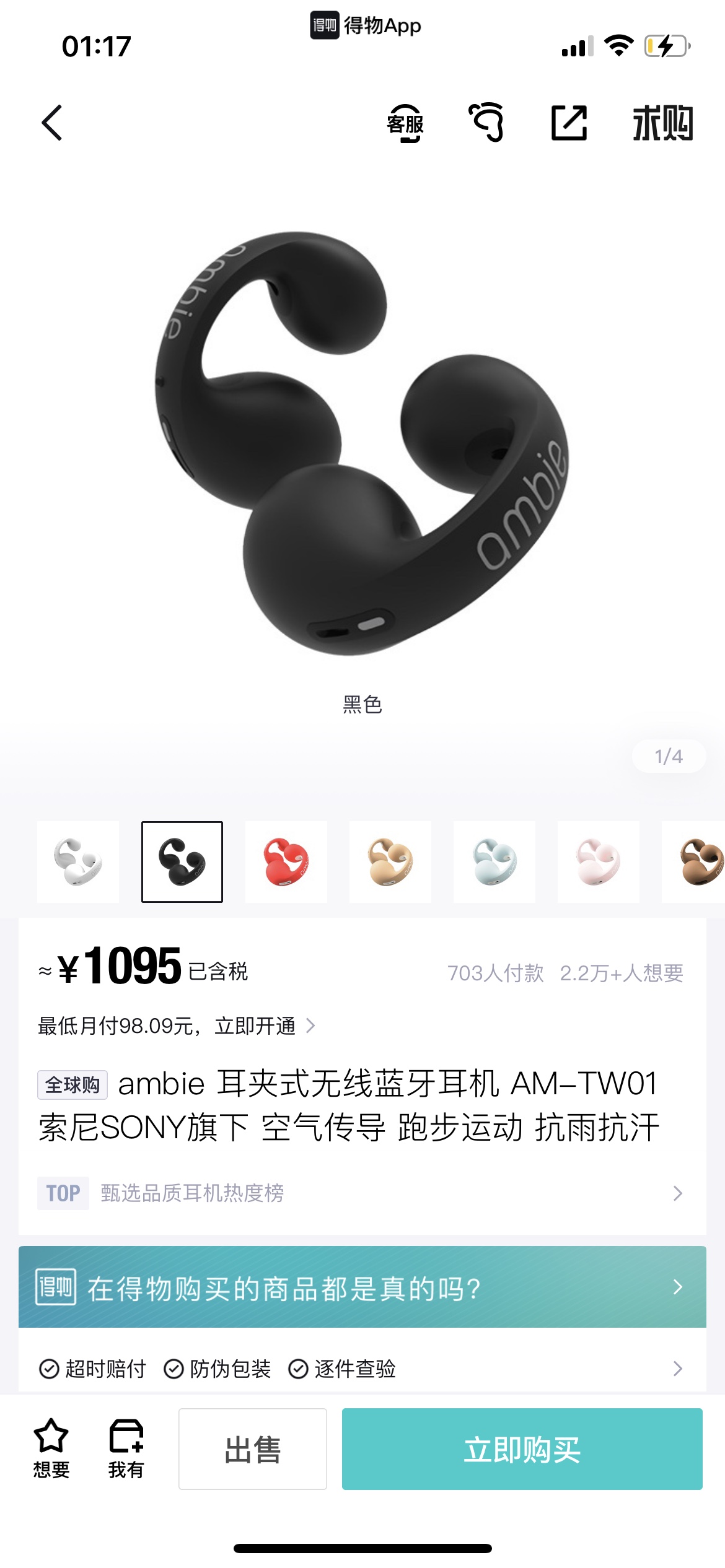Tap the 求购 button
This screenshot has height=1568, width=725.
click(x=662, y=123)
